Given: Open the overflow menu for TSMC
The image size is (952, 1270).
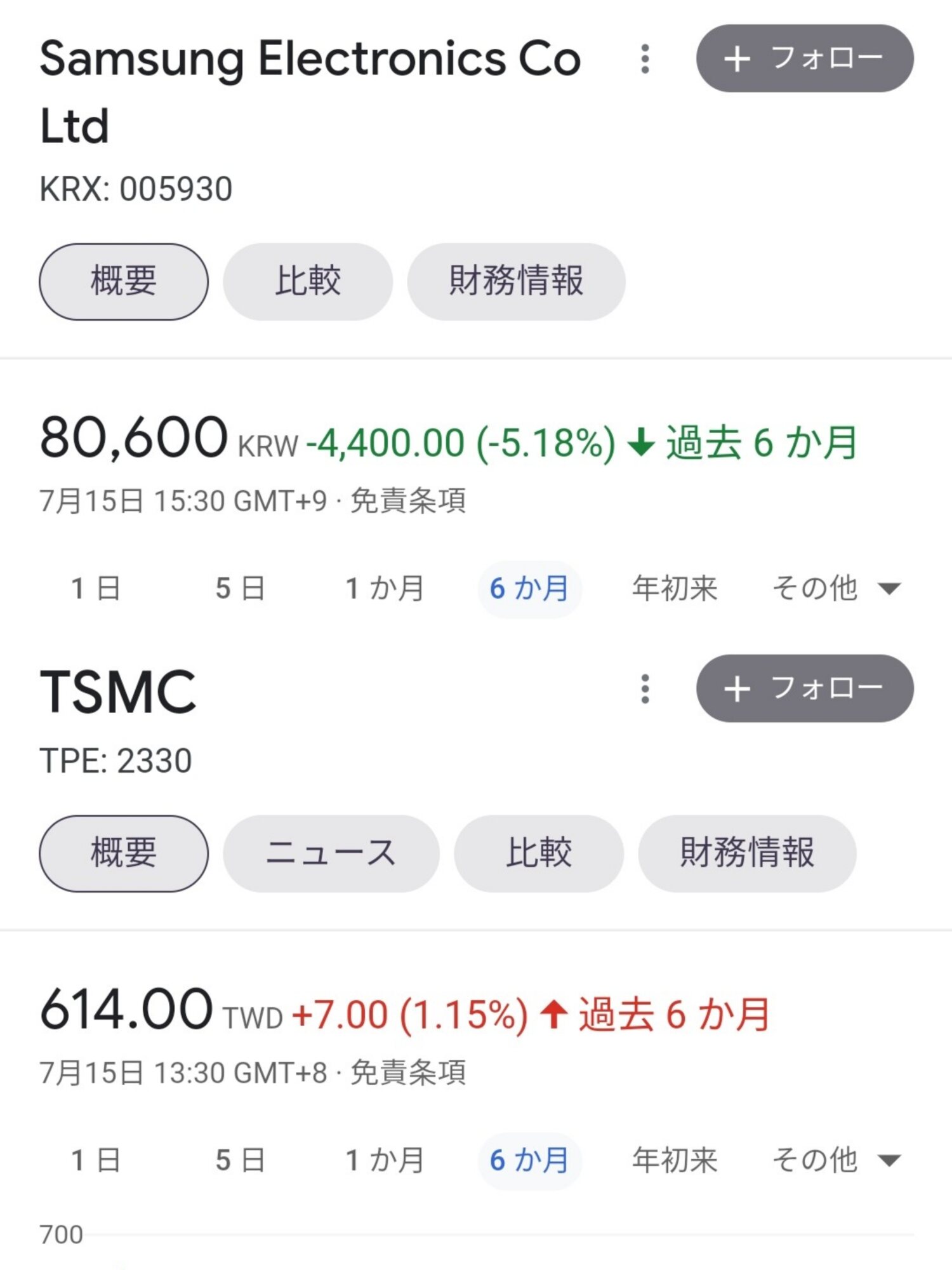Looking at the screenshot, I should (645, 689).
